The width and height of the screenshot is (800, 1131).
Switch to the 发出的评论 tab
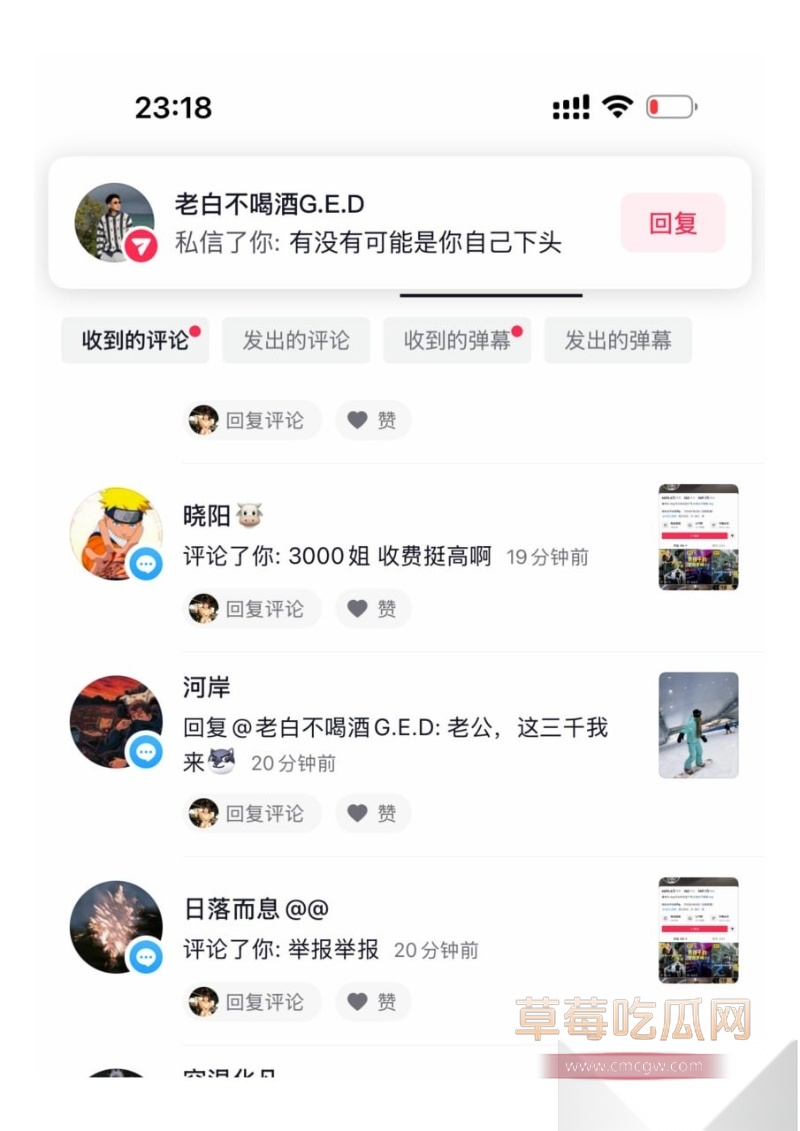pos(296,340)
